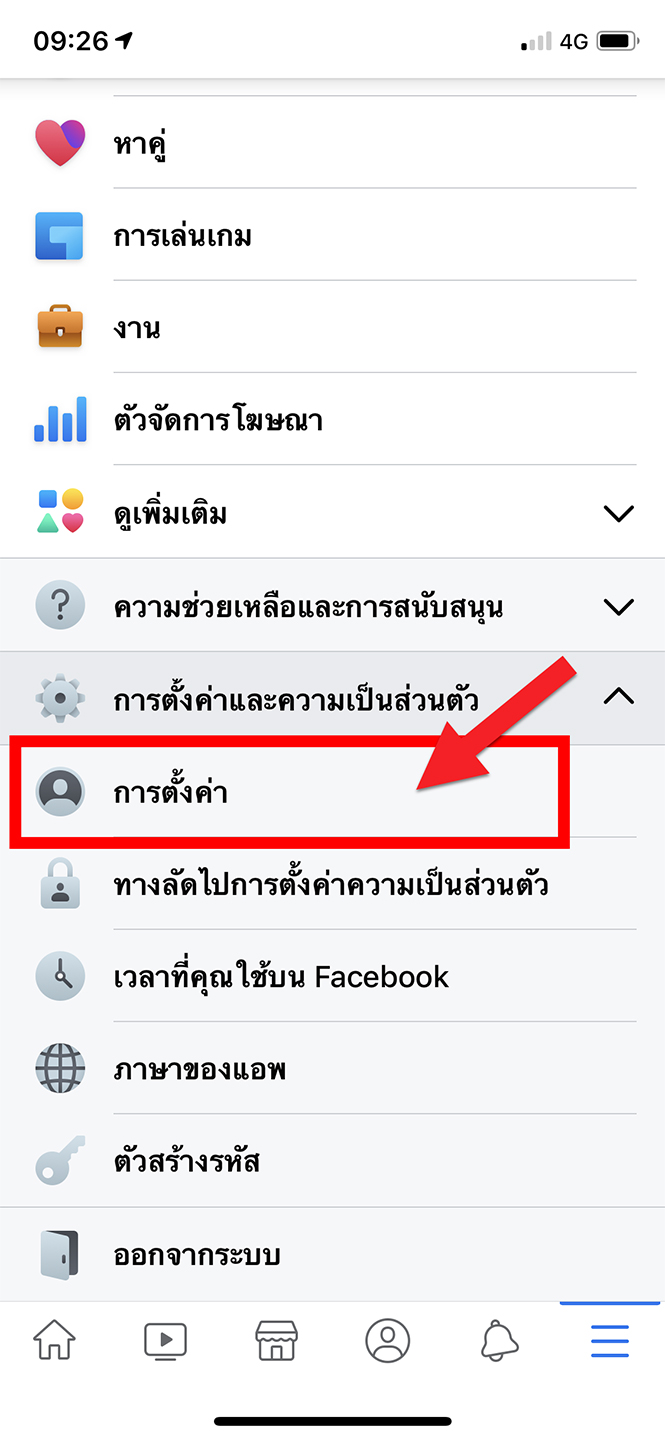Open การตั้งค่า settings

(332, 792)
